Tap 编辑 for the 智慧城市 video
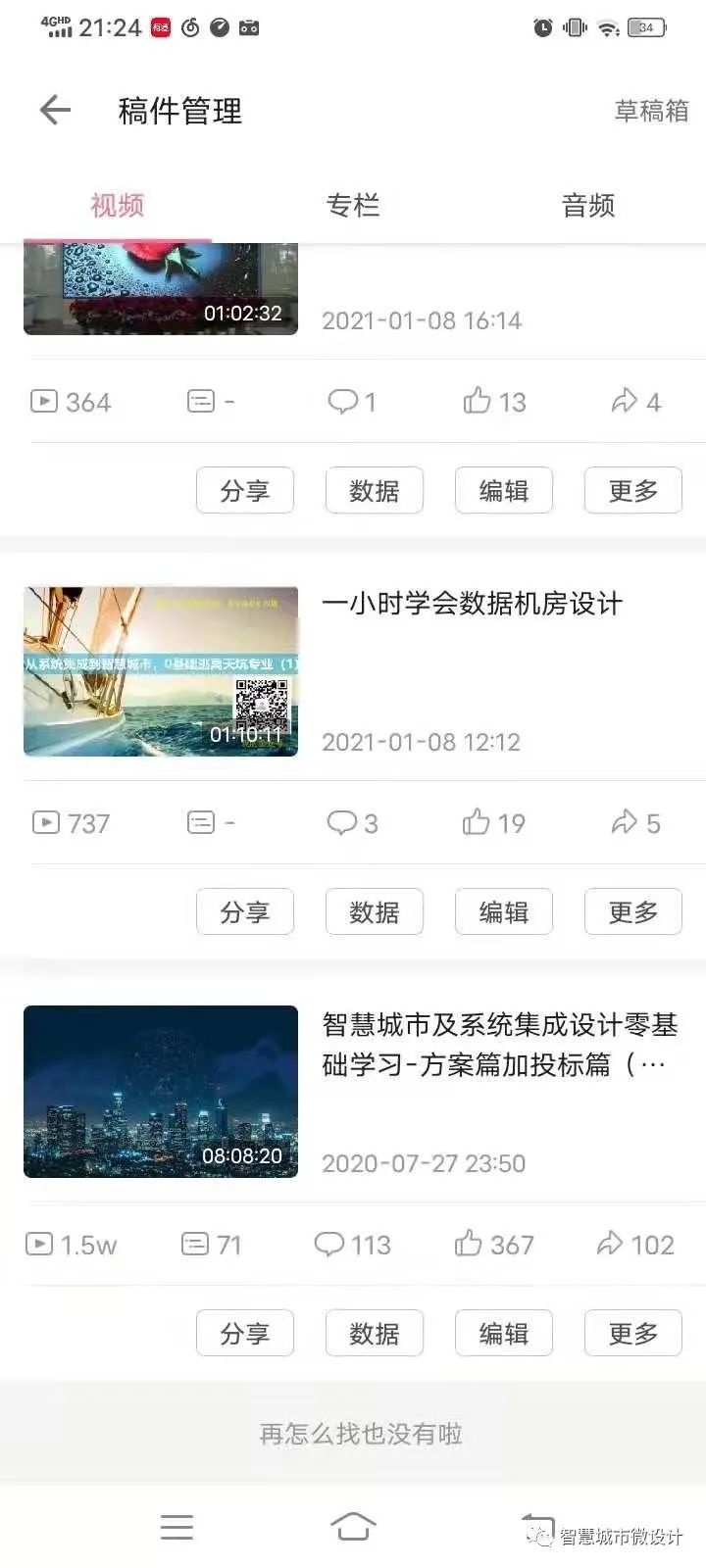Image resolution: width=706 pixels, height=1568 pixels. click(x=503, y=1333)
